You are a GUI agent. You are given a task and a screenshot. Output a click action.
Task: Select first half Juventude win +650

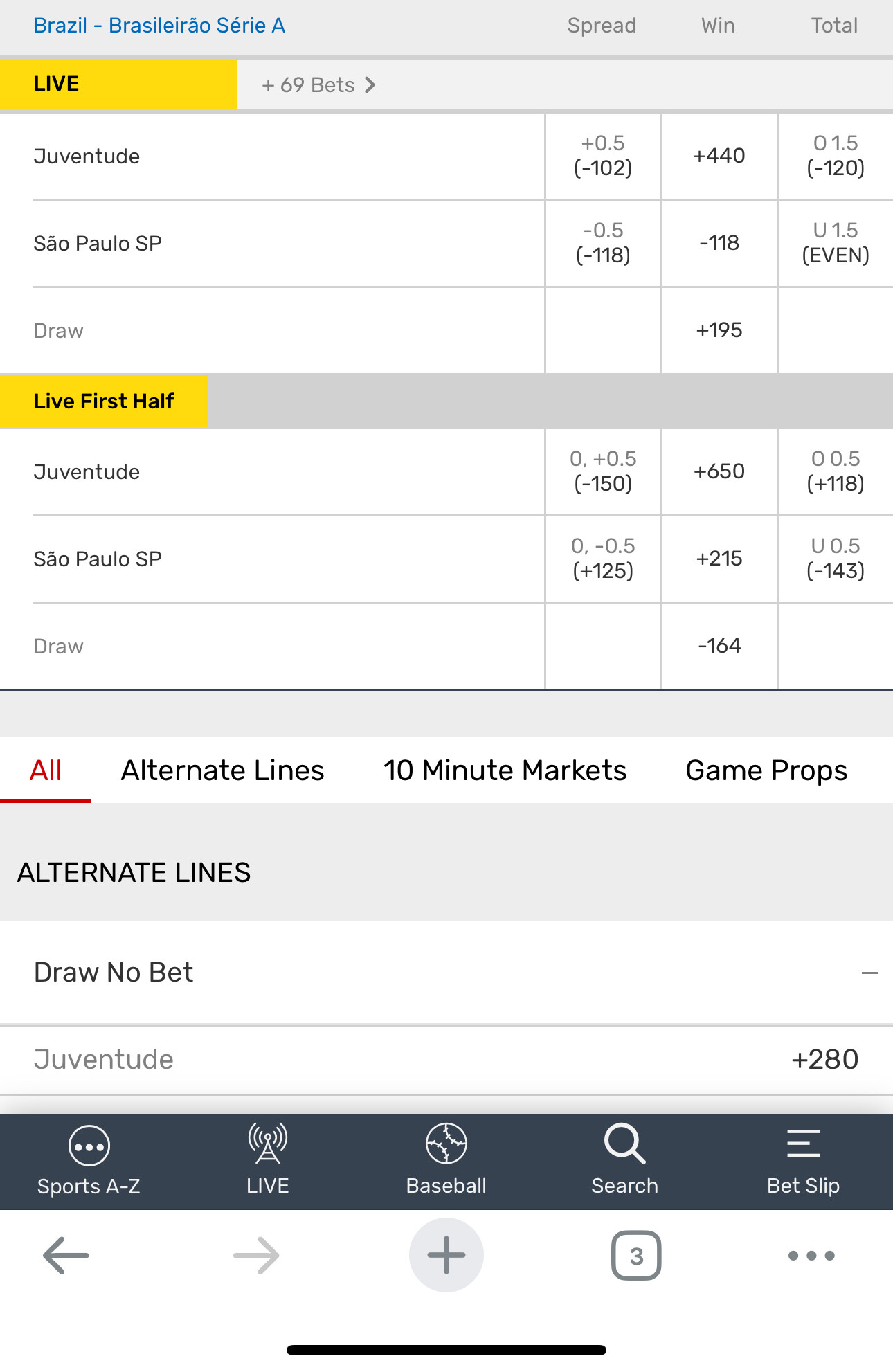tap(719, 471)
